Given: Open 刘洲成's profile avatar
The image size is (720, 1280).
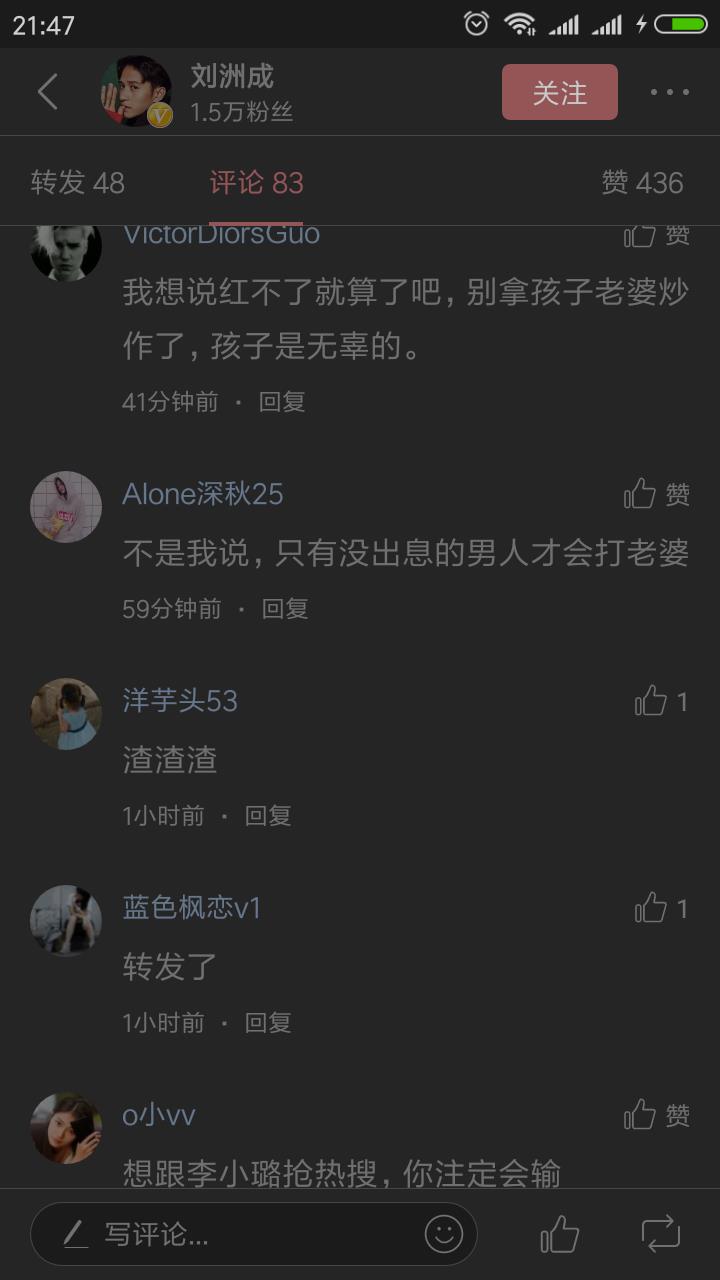Looking at the screenshot, I should pyautogui.click(x=137, y=92).
